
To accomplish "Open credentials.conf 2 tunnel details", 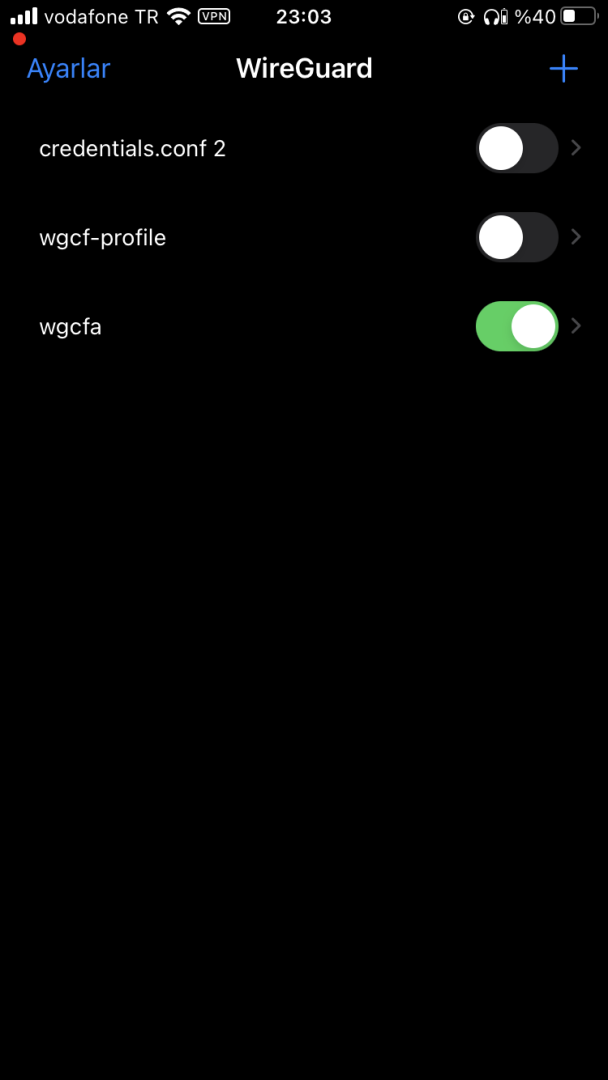I will (576, 149).
